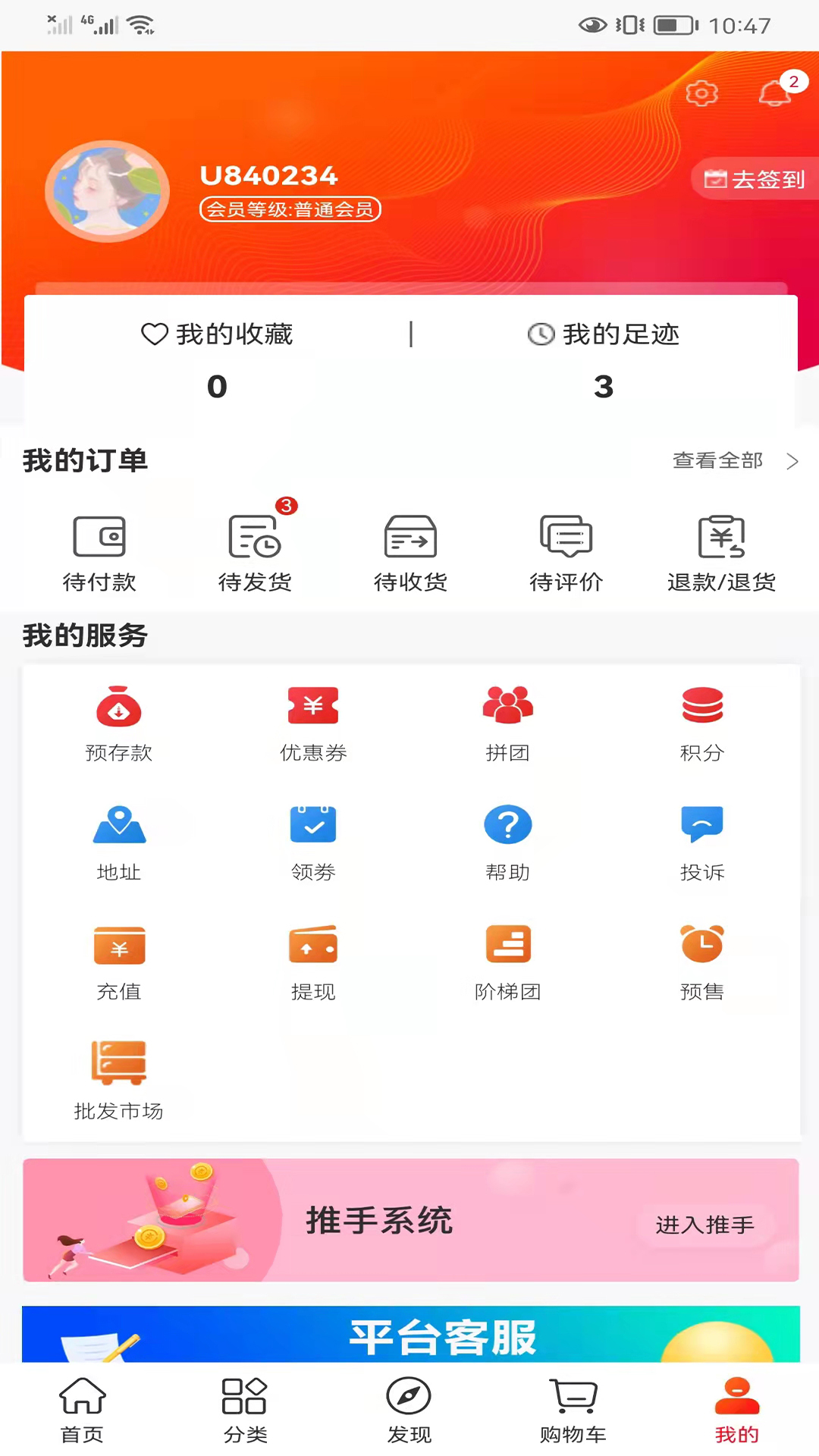Open the user profile avatar

[107, 191]
